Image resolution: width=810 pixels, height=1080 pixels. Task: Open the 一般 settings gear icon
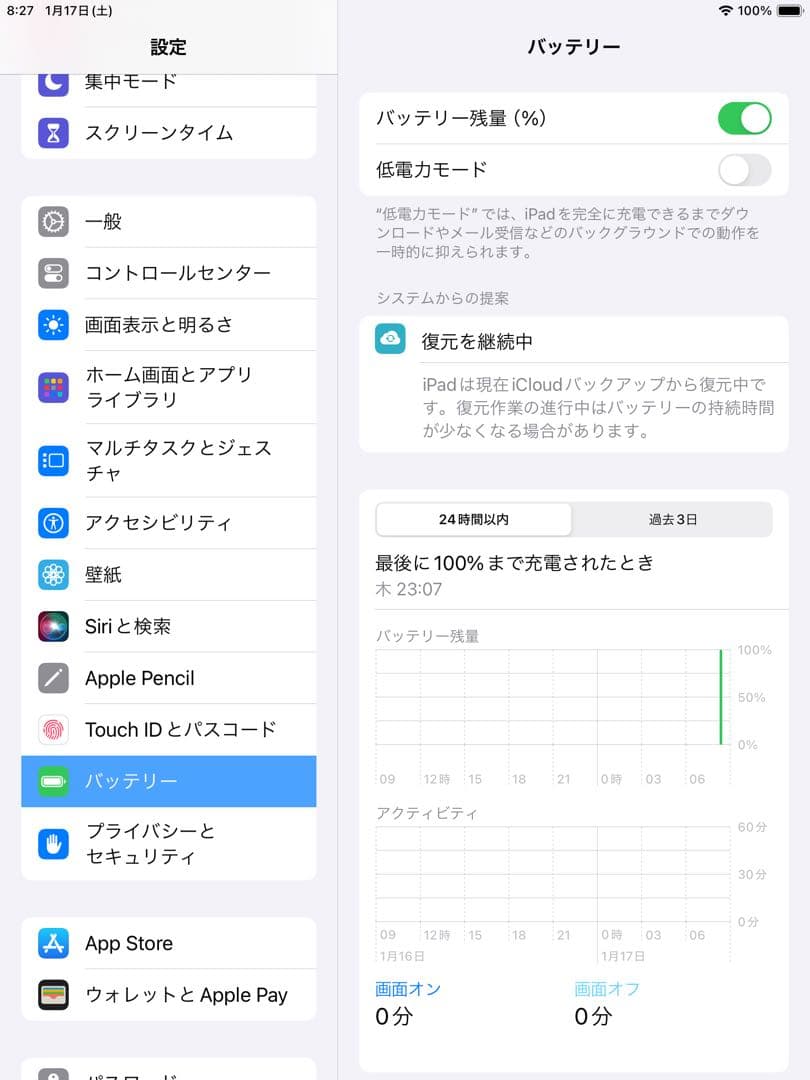coord(52,222)
